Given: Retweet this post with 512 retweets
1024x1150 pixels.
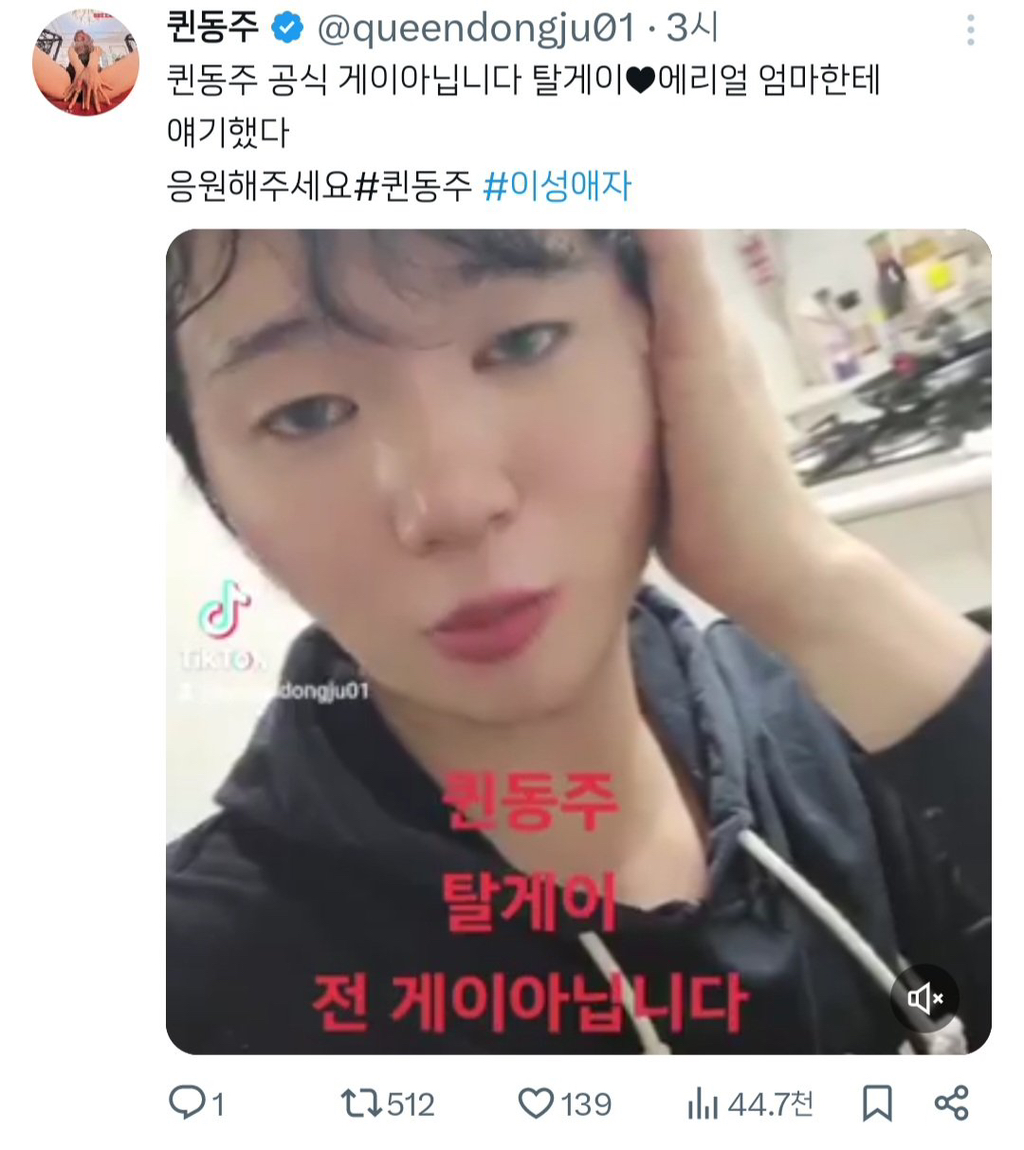Looking at the screenshot, I should (356, 1104).
